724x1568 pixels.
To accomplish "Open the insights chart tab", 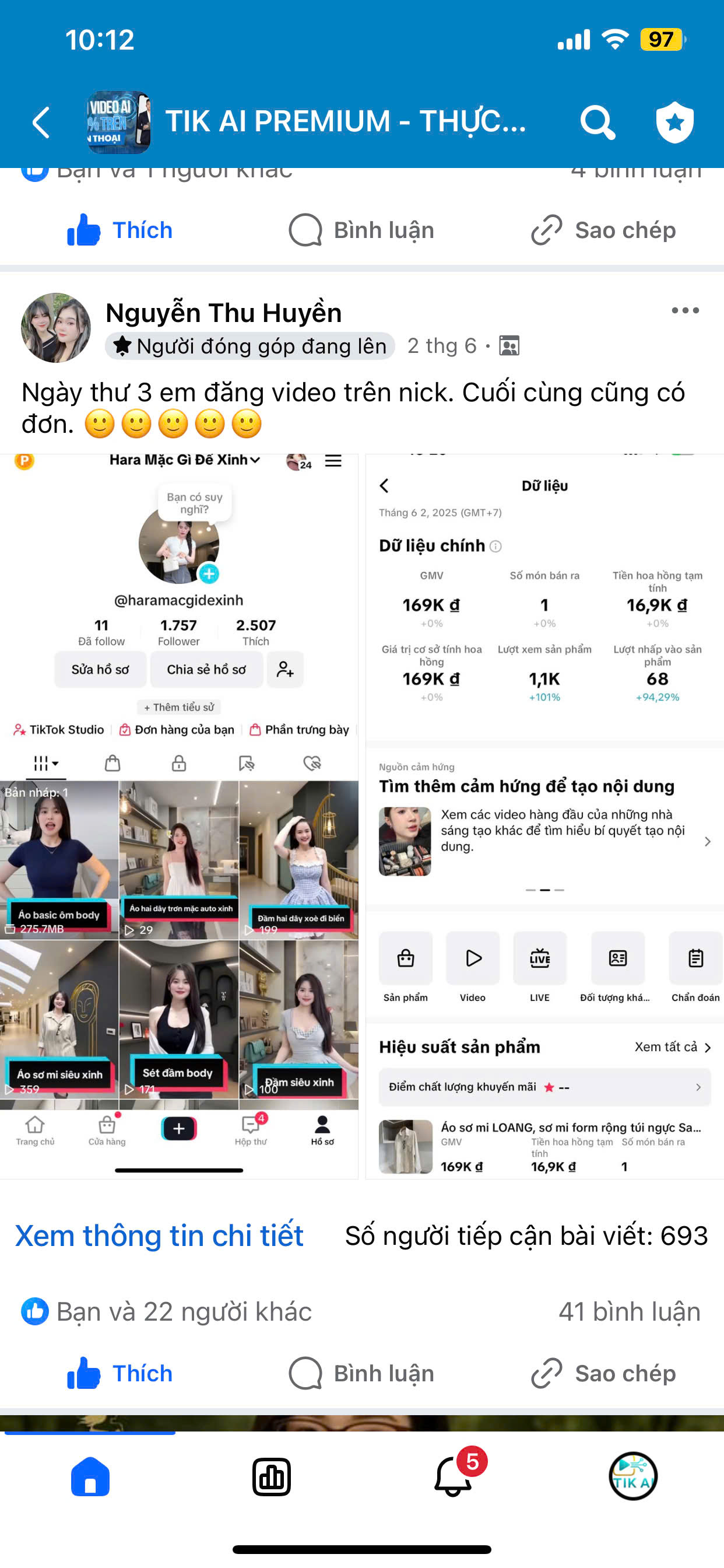I will (x=271, y=1476).
